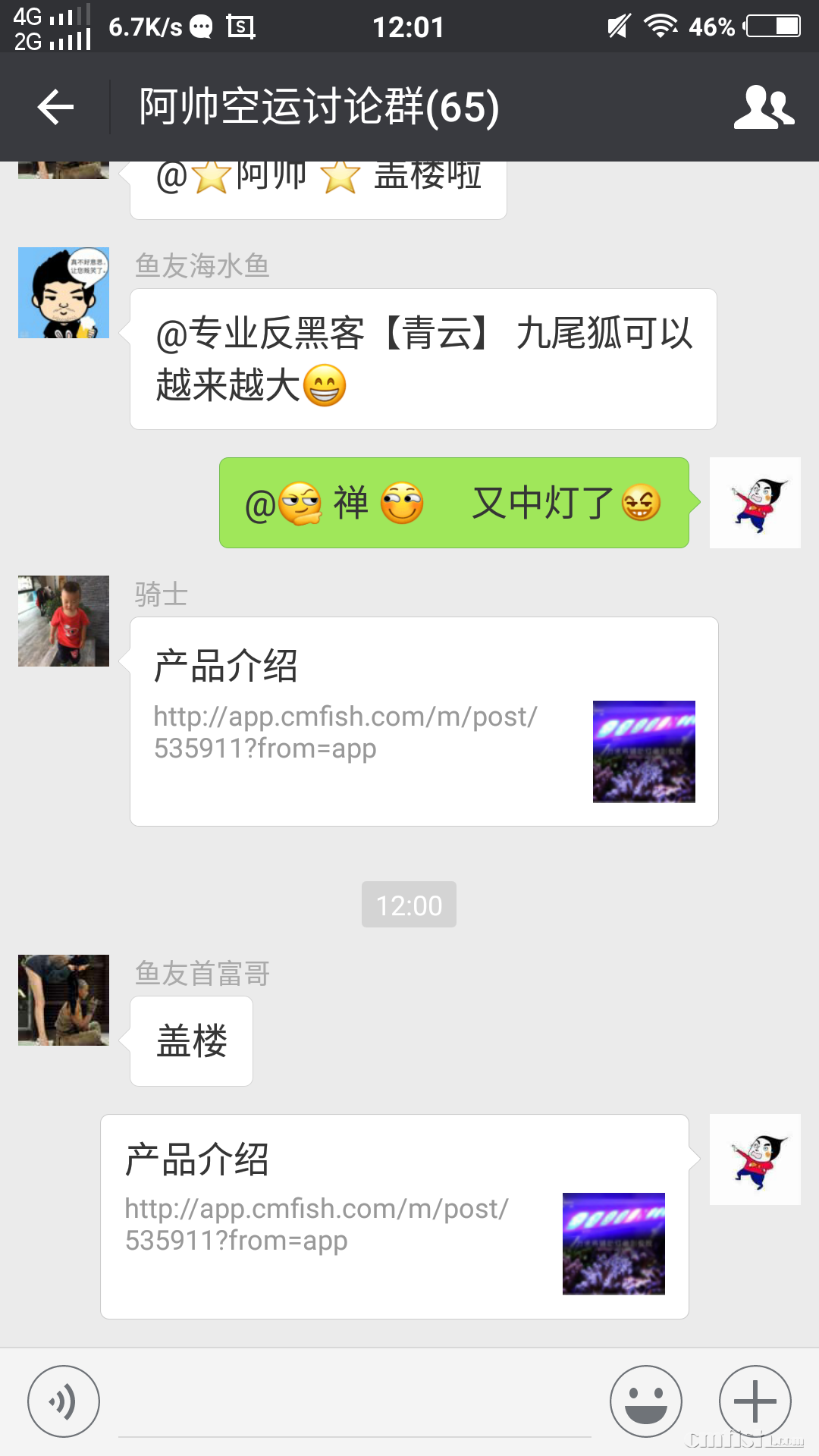Open the emoji picker
819x1456 pixels.
tap(646, 1401)
